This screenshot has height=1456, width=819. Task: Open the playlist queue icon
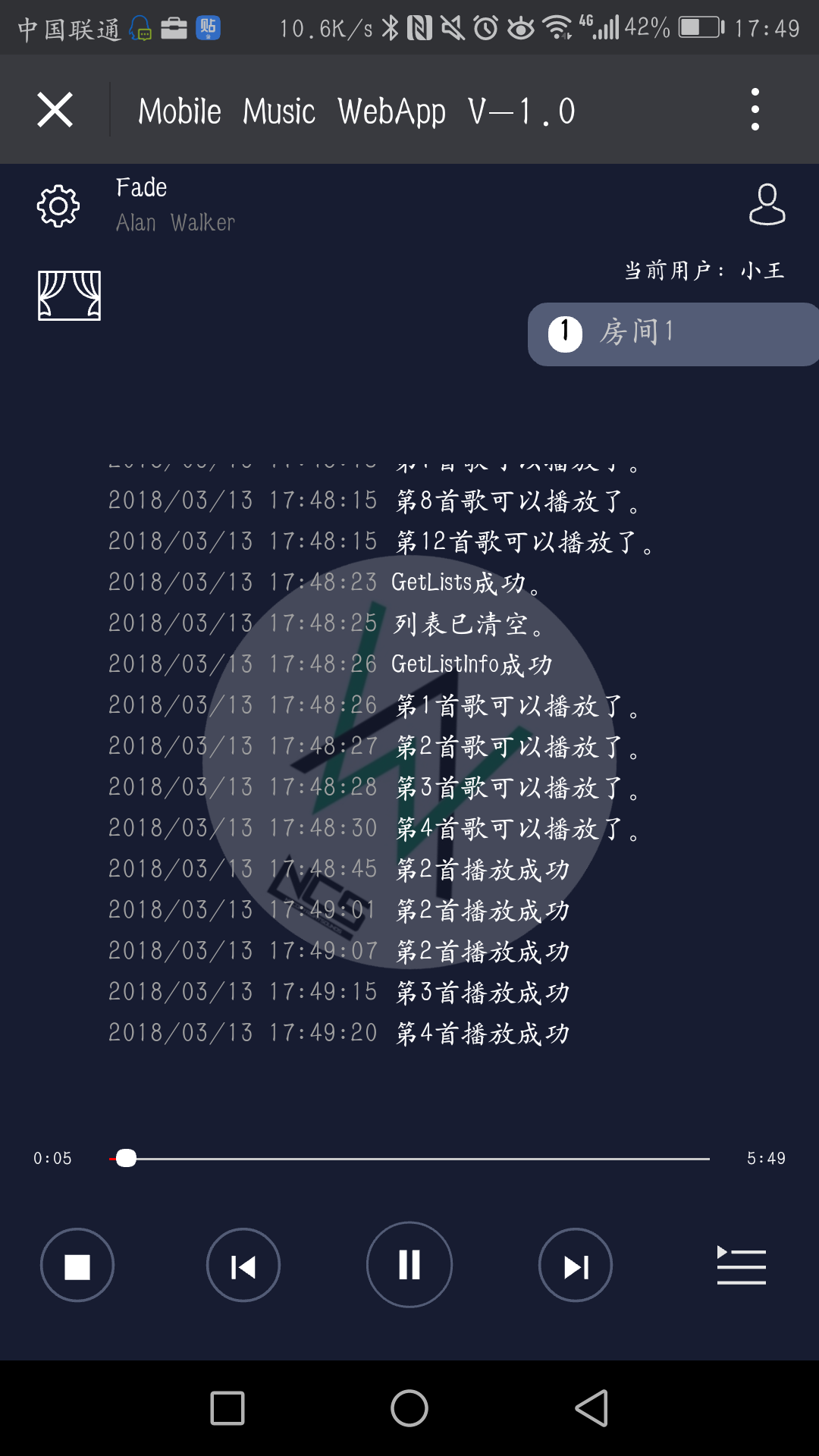click(x=741, y=1266)
